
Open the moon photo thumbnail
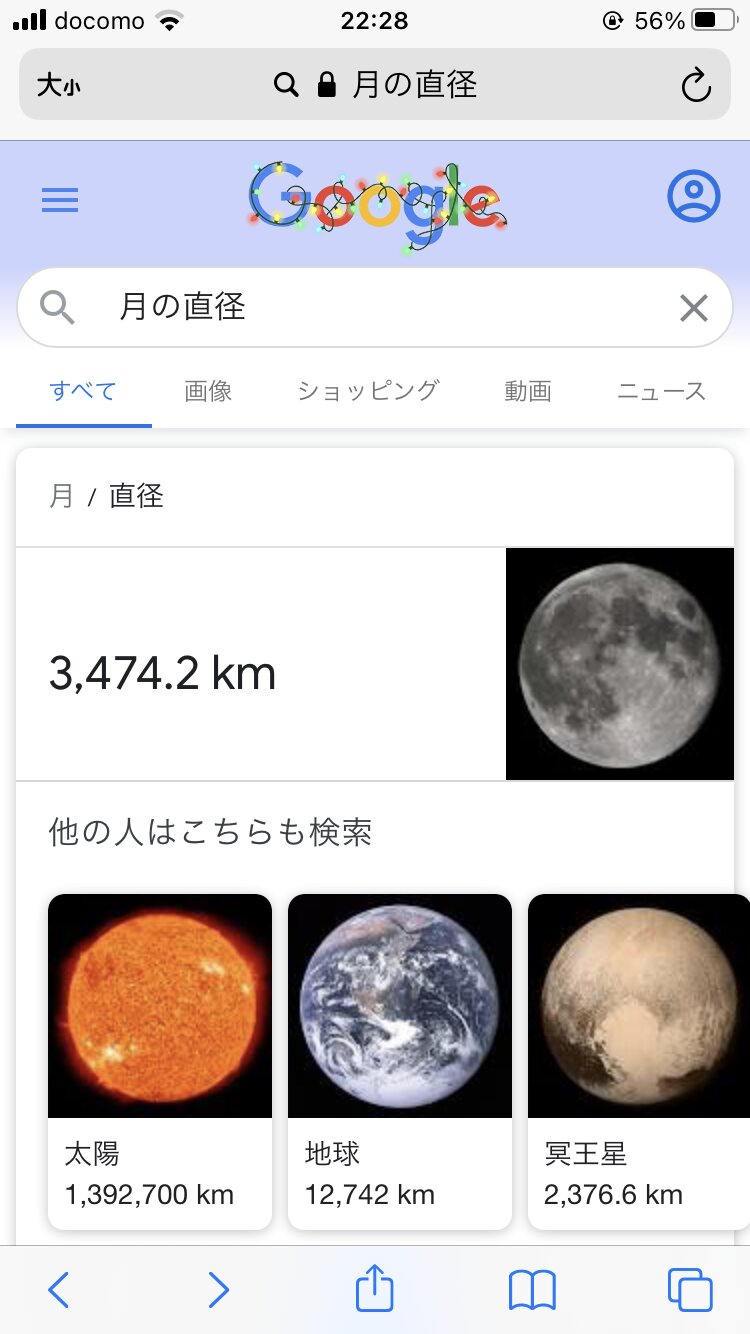coord(620,664)
